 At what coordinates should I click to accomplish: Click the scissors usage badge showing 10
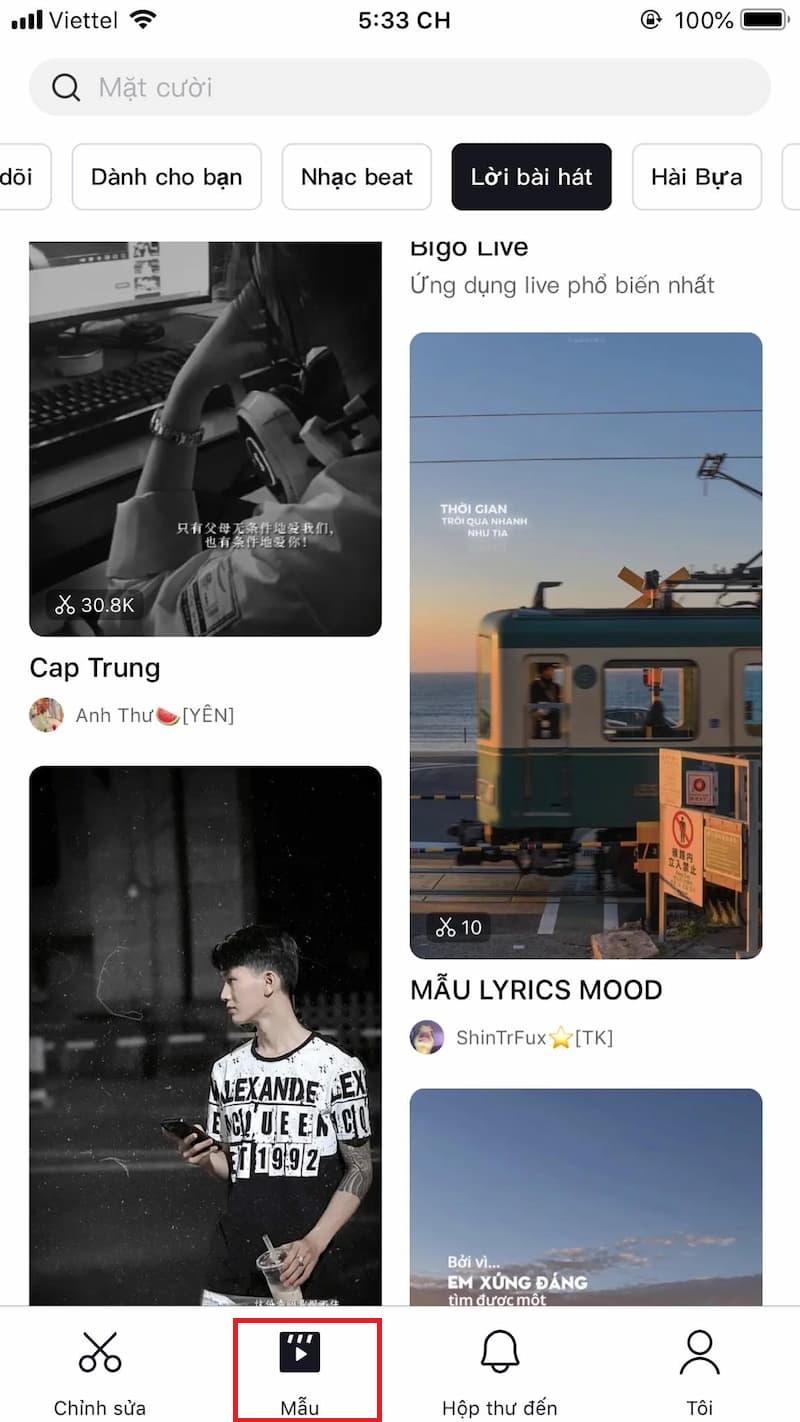[460, 928]
